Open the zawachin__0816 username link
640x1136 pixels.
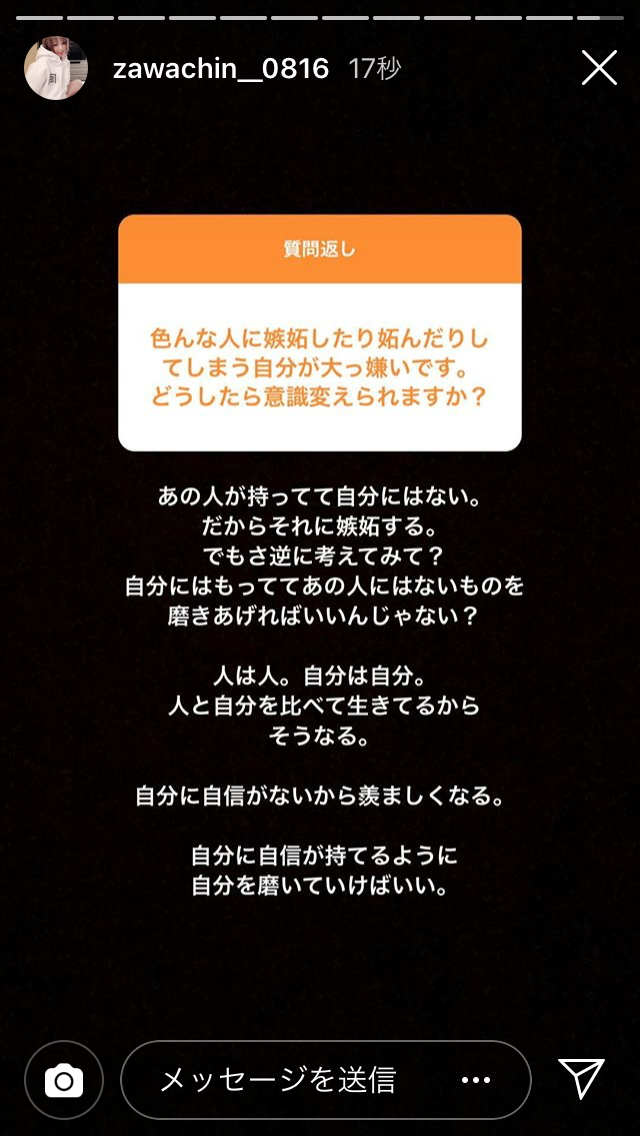click(x=221, y=68)
